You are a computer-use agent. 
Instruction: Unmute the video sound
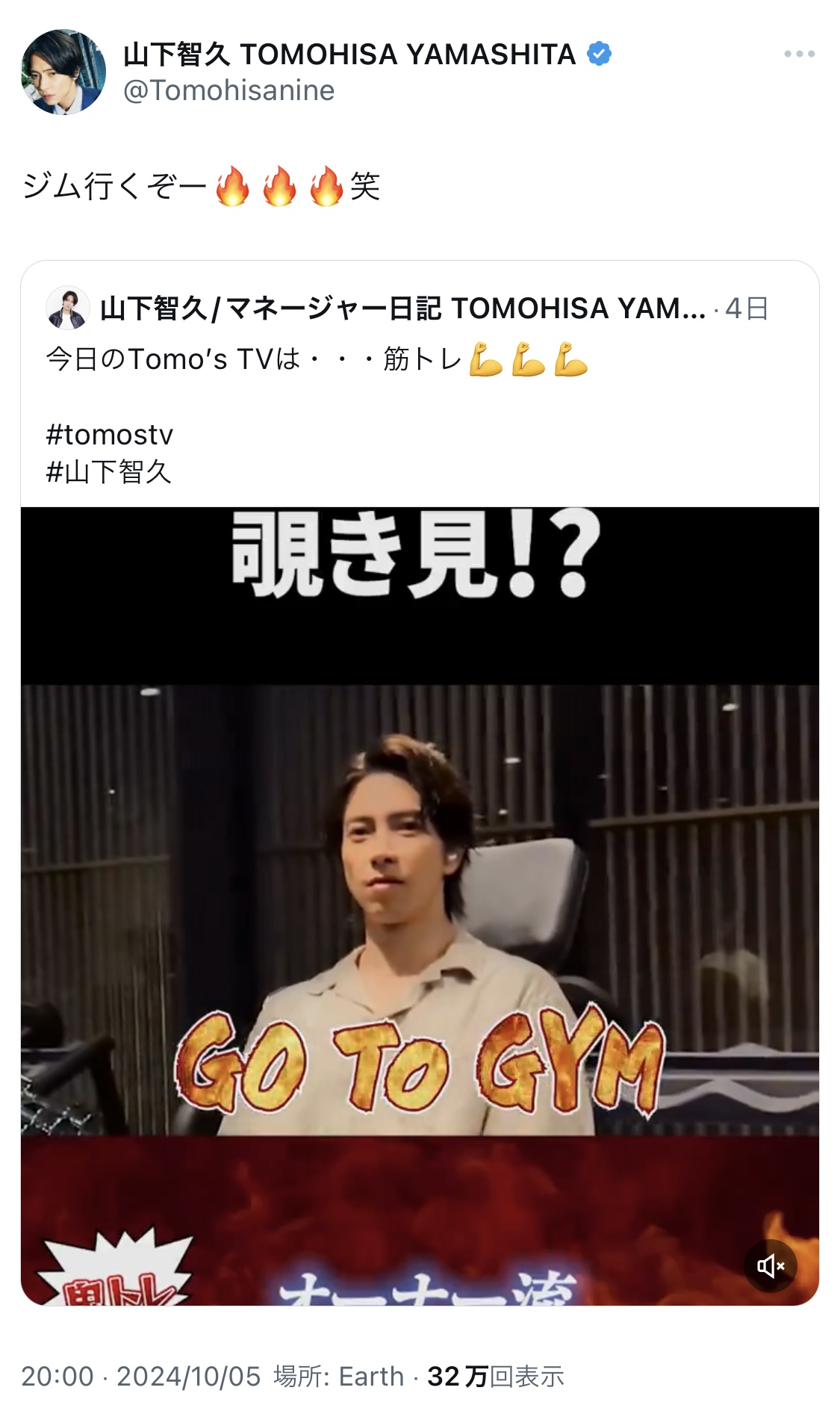pyautogui.click(x=770, y=1265)
